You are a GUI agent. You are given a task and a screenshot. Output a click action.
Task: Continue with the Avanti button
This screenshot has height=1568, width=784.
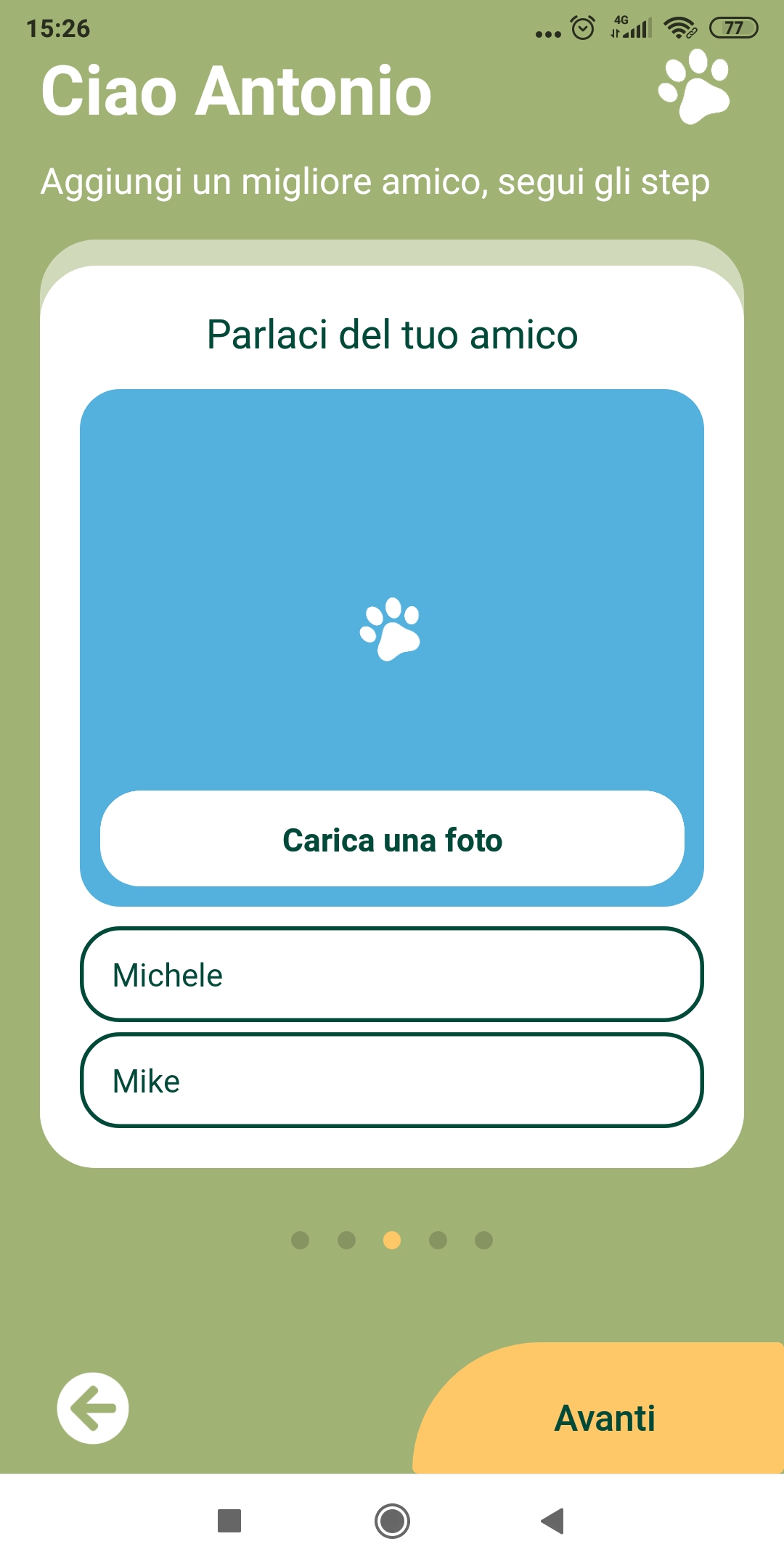click(604, 1417)
